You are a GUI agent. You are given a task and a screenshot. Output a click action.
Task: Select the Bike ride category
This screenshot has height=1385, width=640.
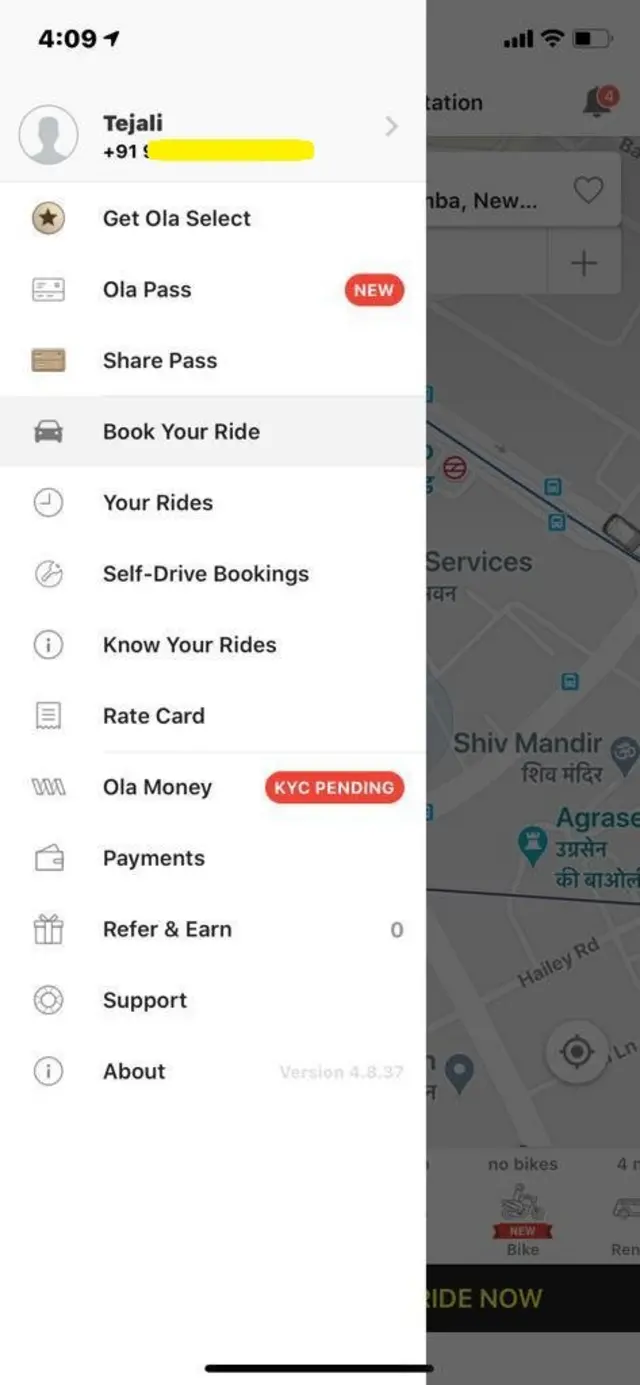coord(523,1215)
